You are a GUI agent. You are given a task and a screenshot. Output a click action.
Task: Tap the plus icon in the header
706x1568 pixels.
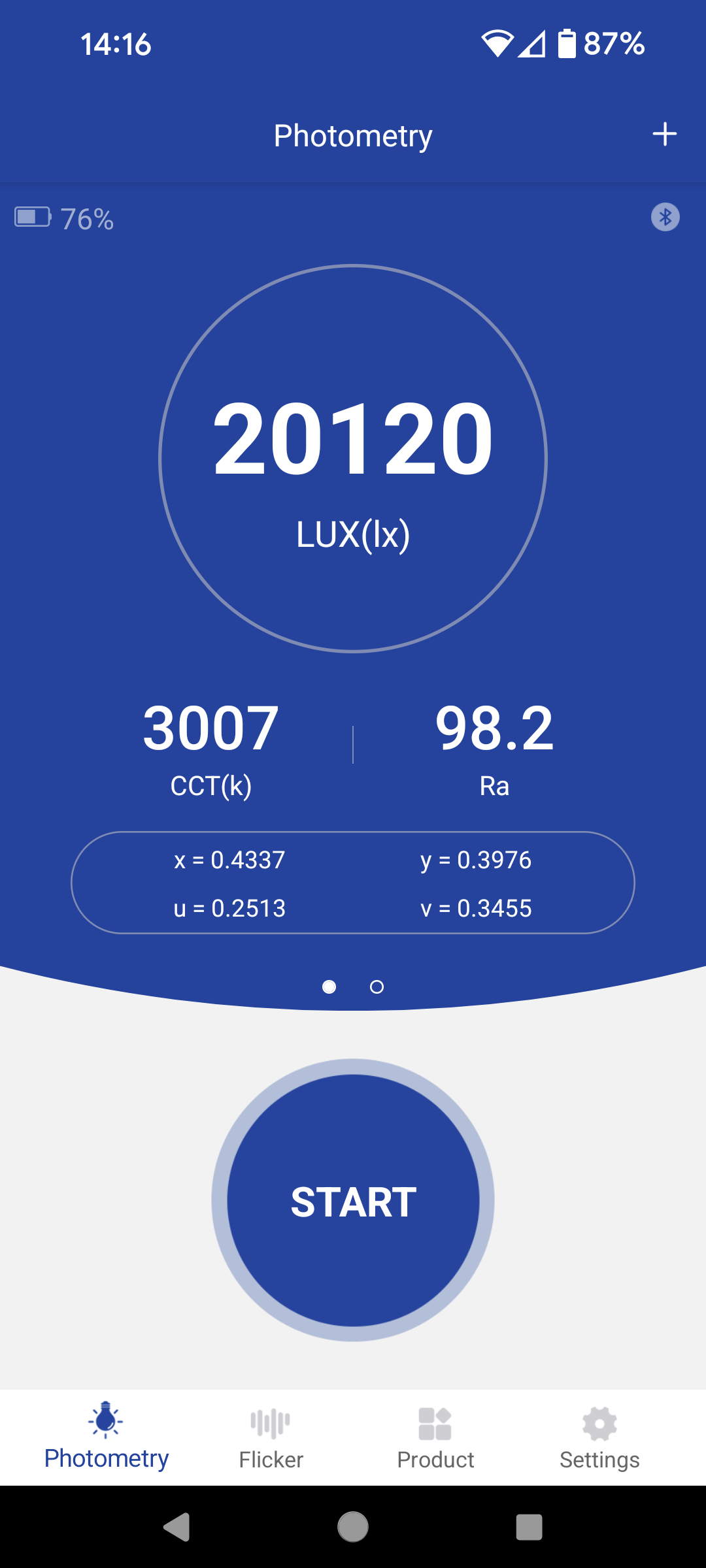point(664,135)
